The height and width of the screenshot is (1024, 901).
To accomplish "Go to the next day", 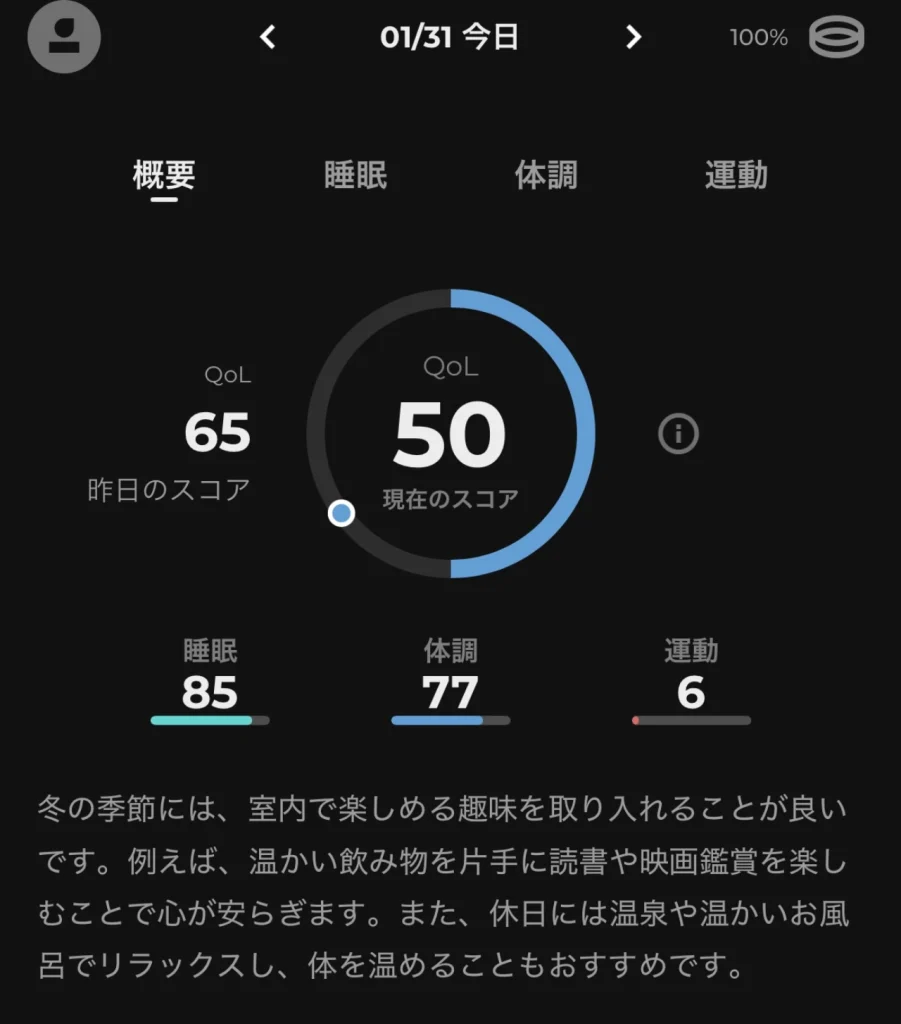I will coord(632,38).
